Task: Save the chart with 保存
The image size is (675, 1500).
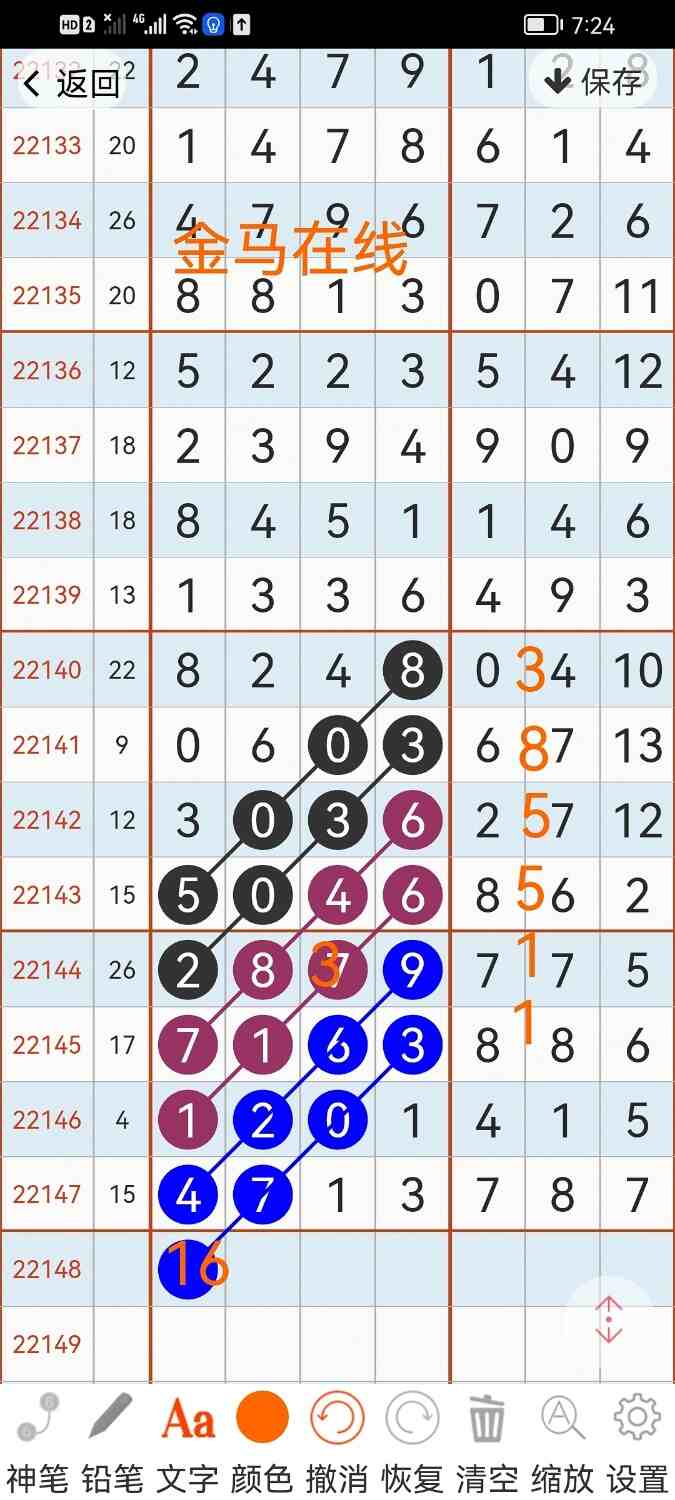Action: 592,81
